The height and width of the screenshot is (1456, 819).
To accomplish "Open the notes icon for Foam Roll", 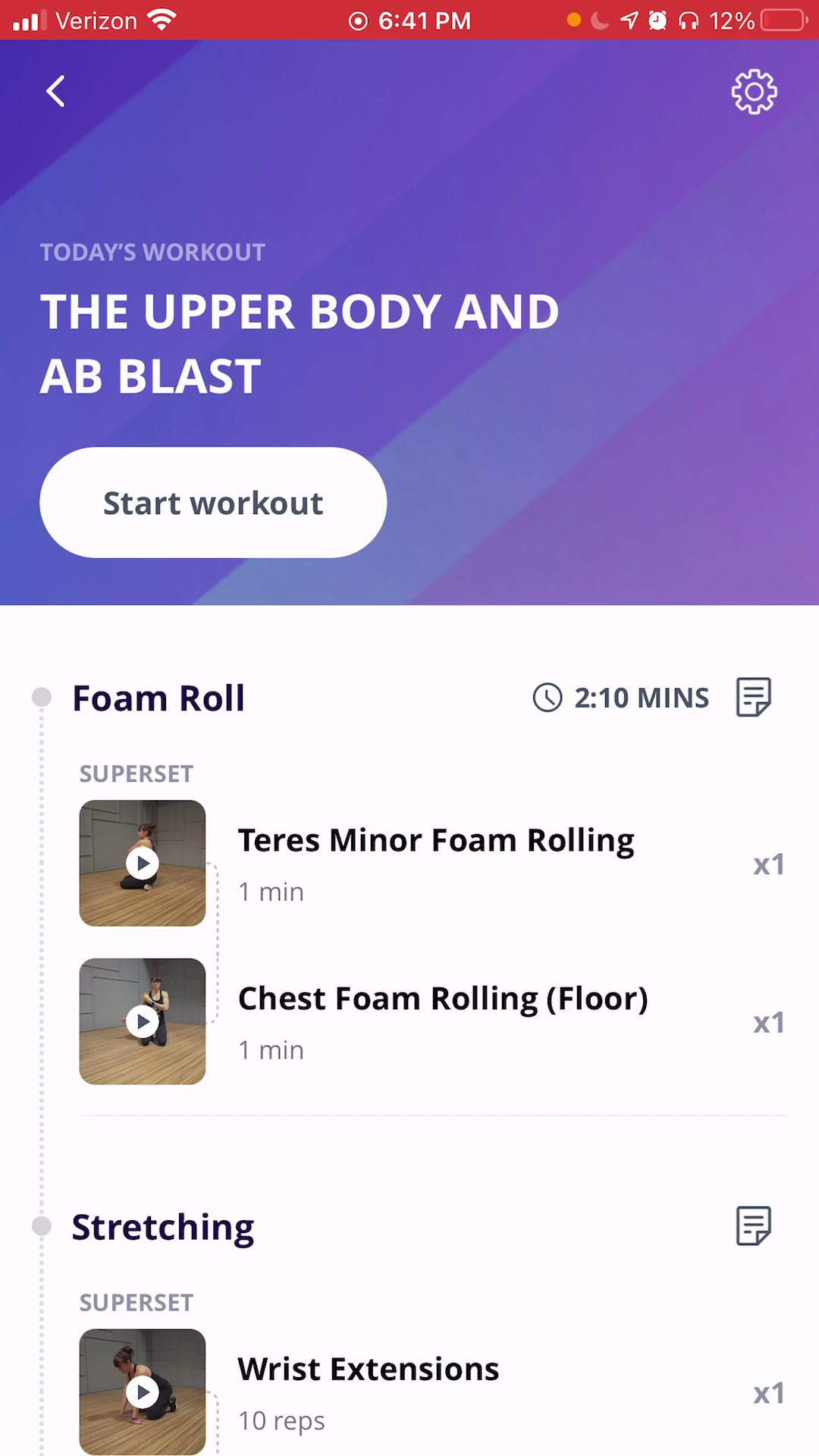I will point(753,697).
